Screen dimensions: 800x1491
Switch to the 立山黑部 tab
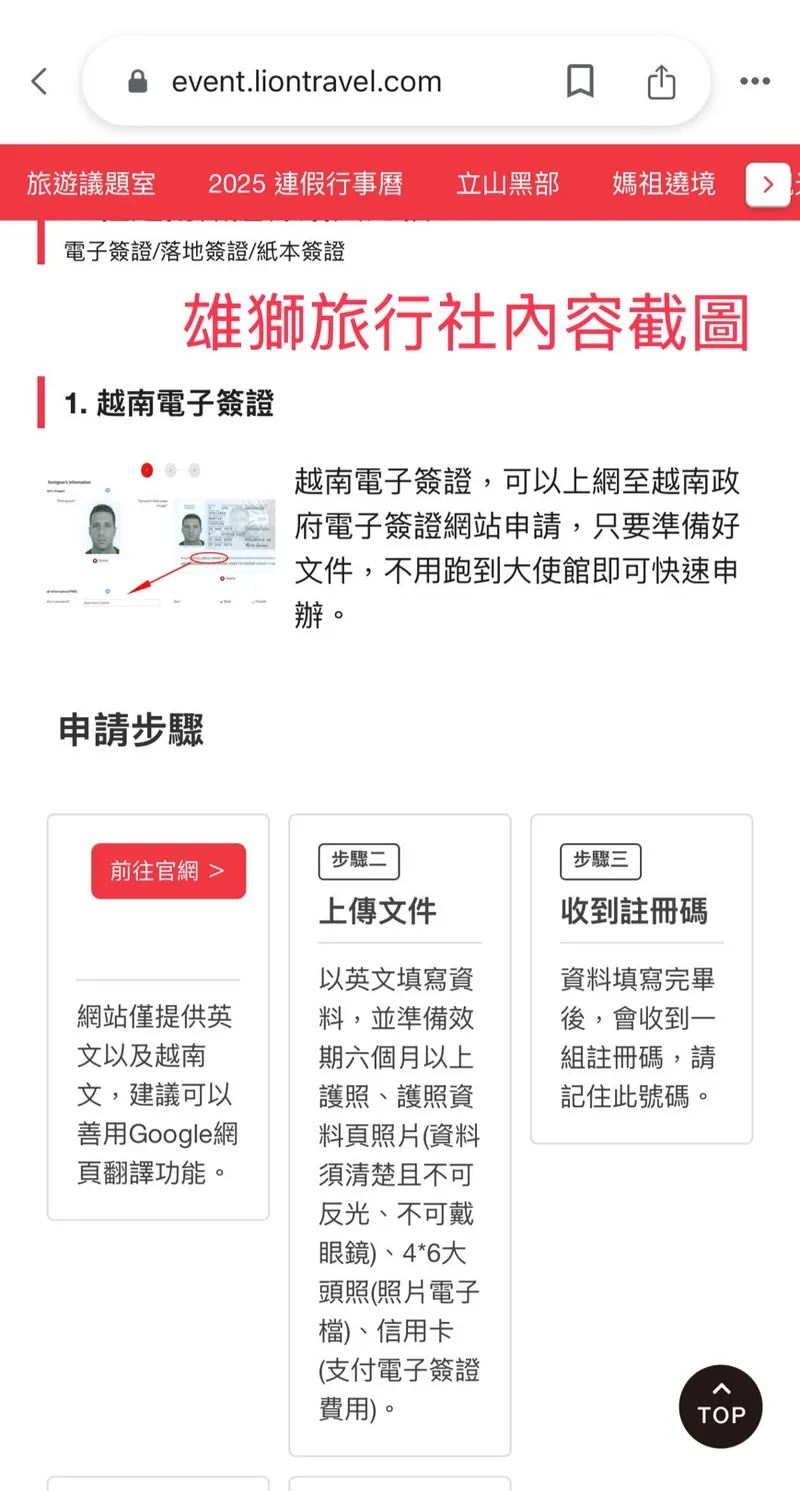click(x=508, y=184)
